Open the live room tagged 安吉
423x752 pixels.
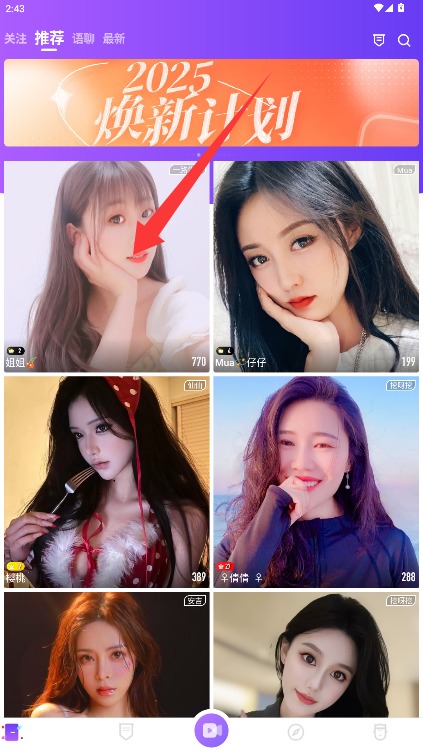click(107, 655)
